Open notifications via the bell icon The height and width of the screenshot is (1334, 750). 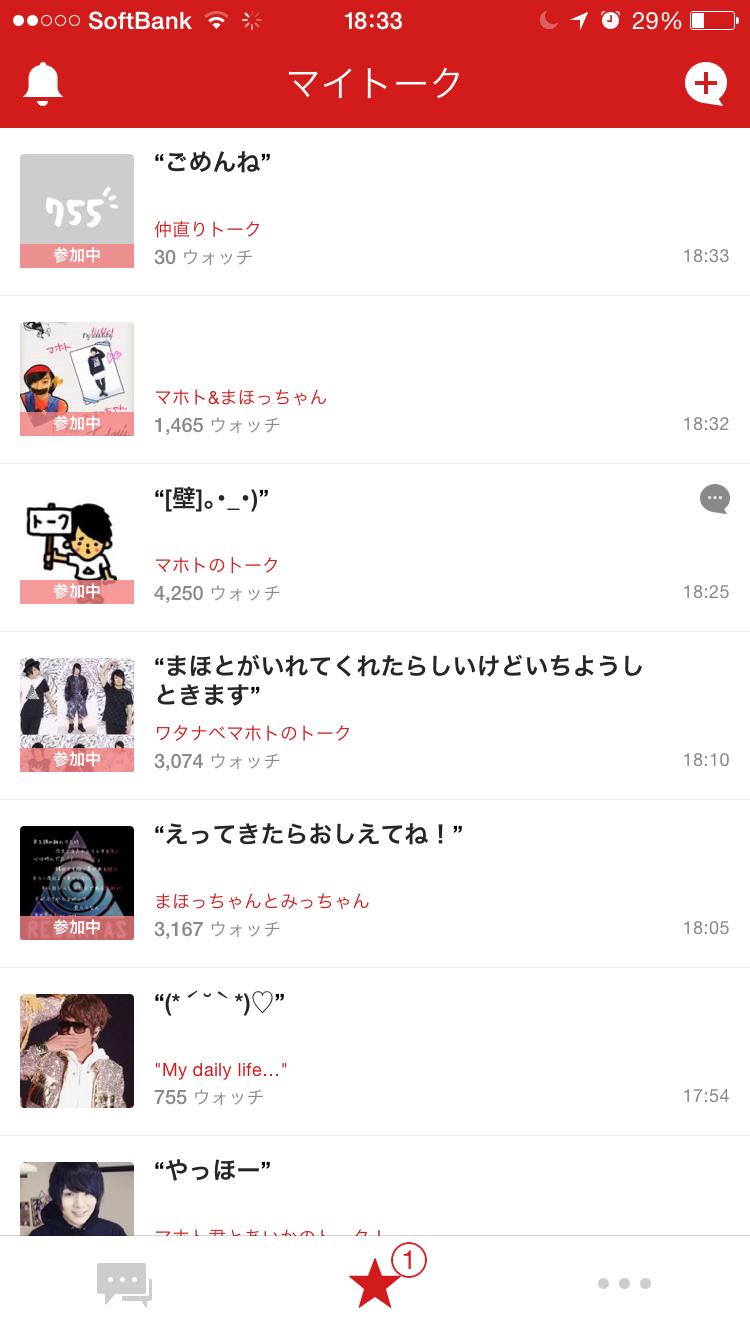(42, 82)
